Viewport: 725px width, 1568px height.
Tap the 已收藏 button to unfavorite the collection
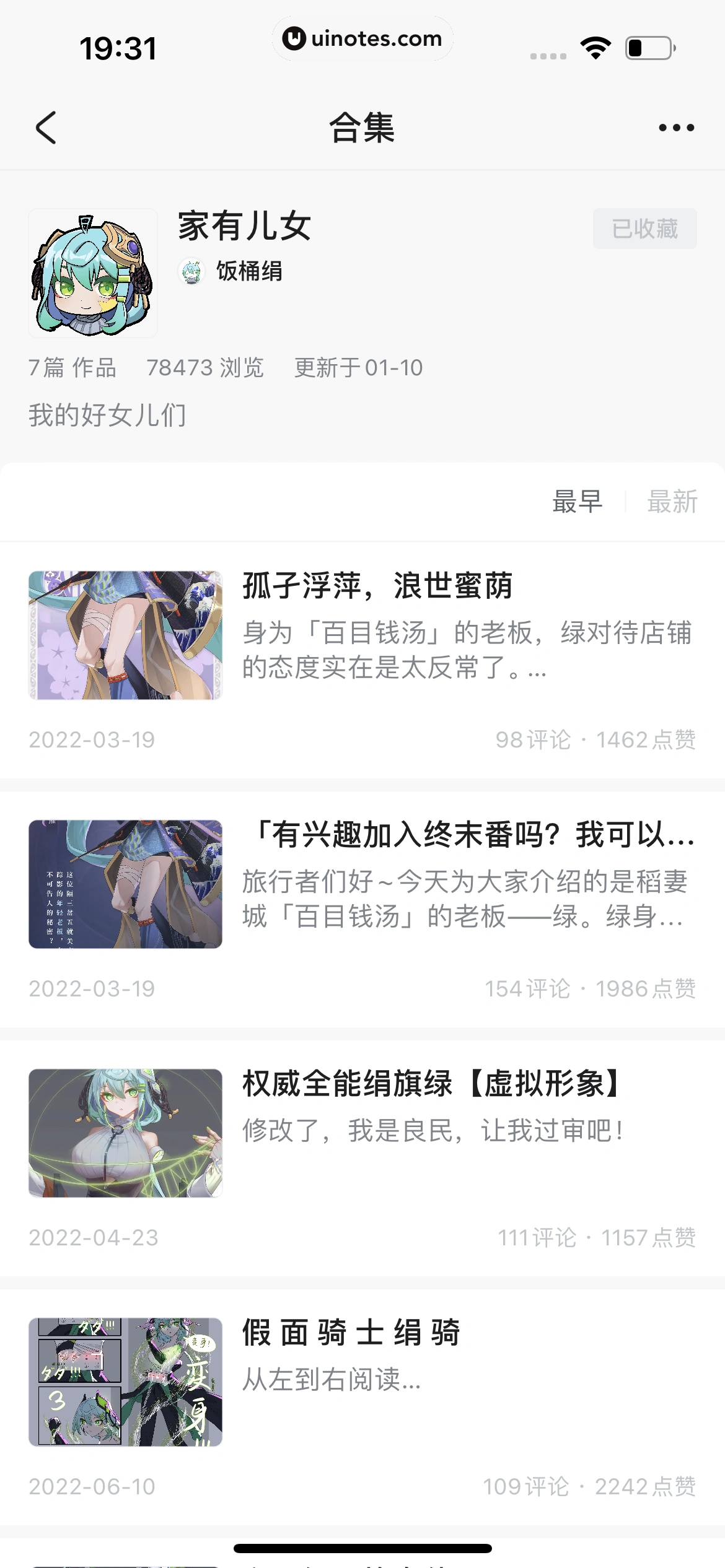[644, 229]
